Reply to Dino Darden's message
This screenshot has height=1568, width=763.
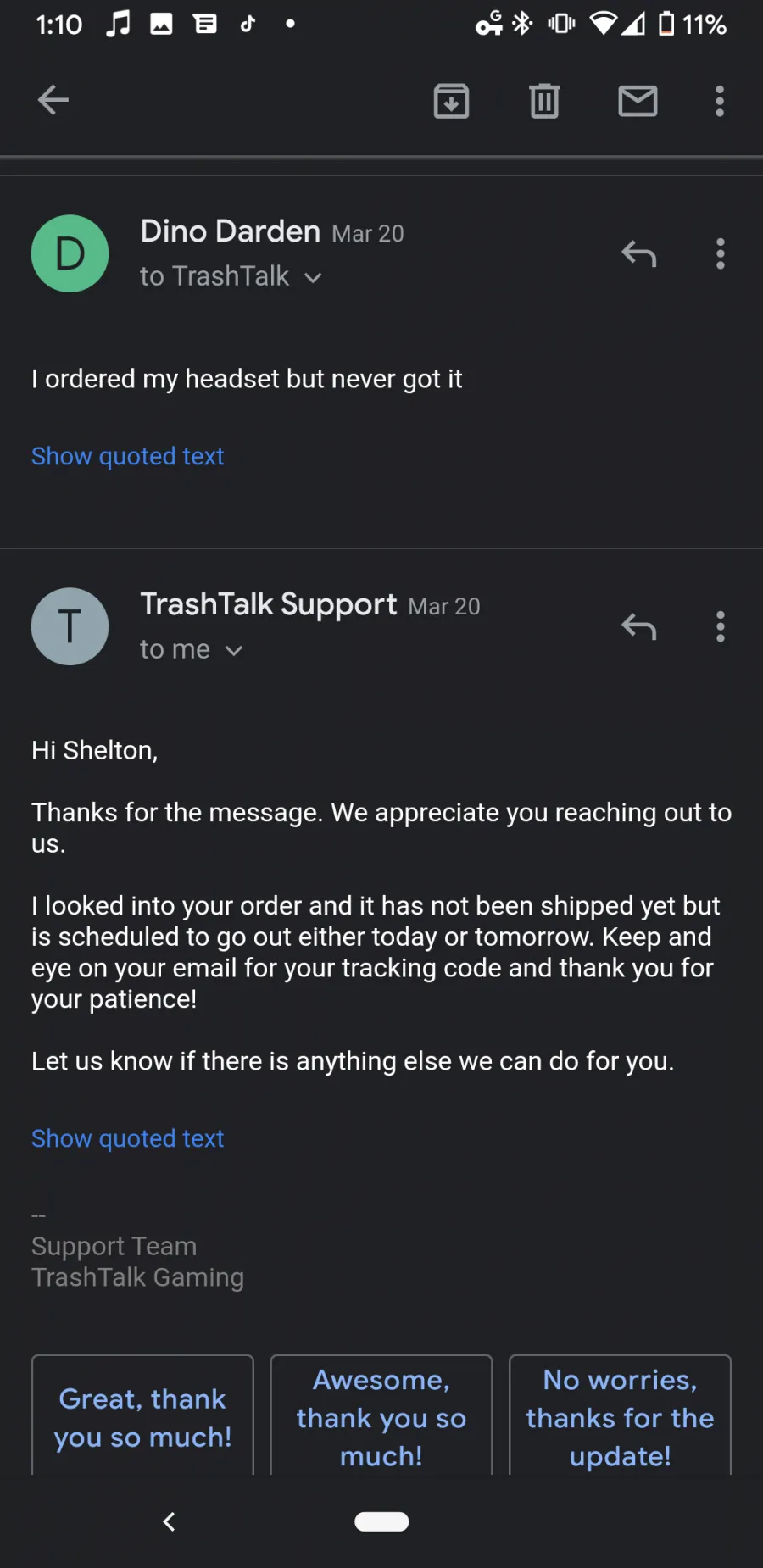(639, 253)
